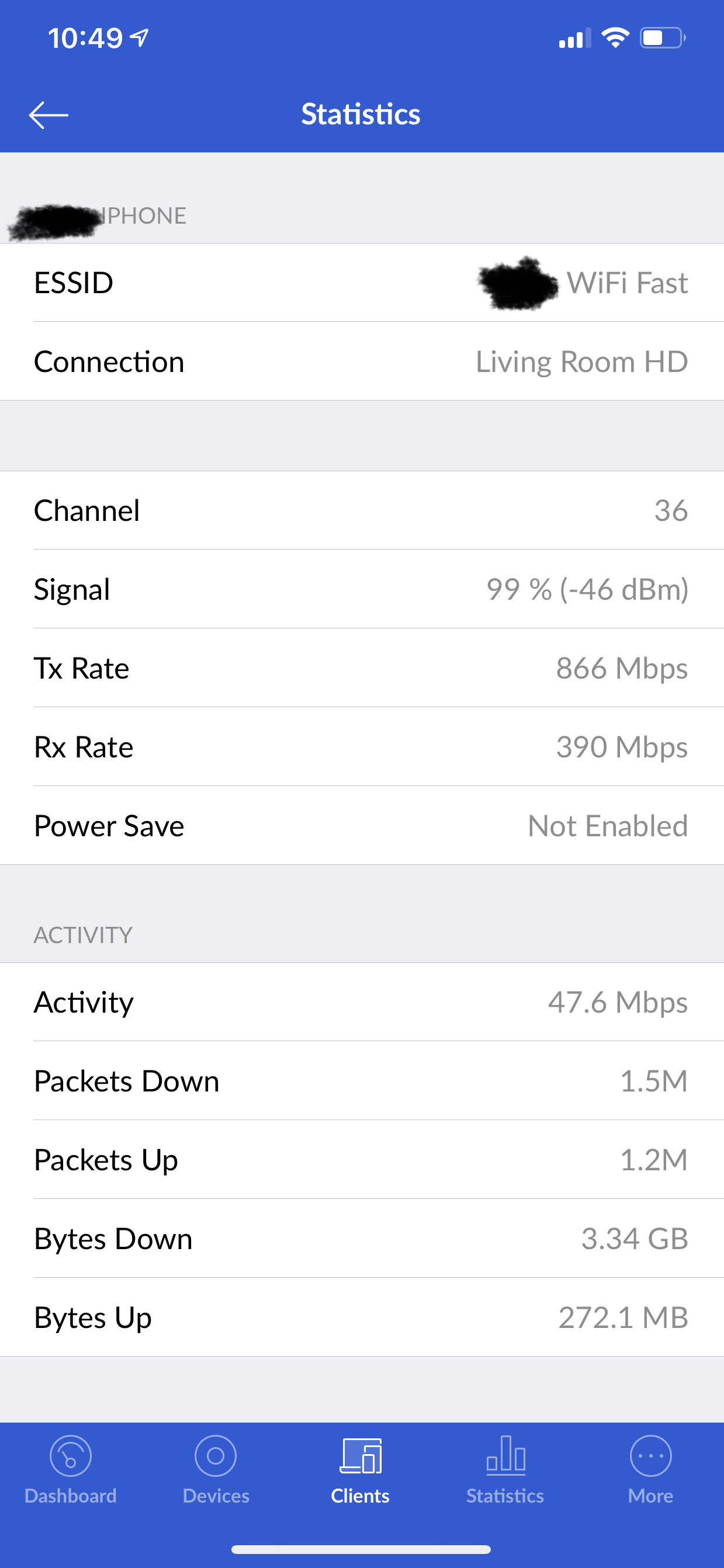Select the Clients tab
724x1568 pixels.
(361, 1470)
